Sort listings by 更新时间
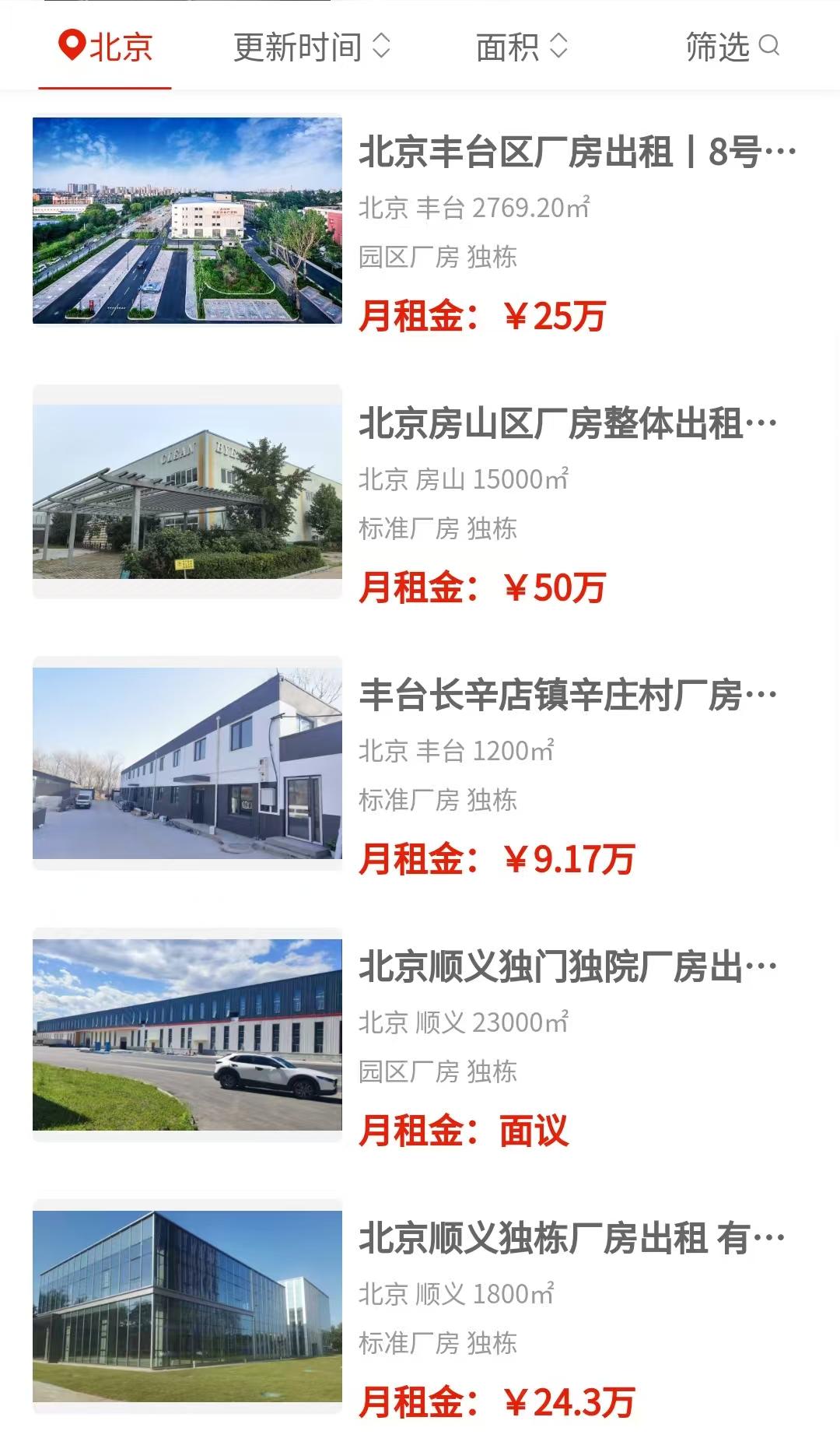 click(x=311, y=47)
